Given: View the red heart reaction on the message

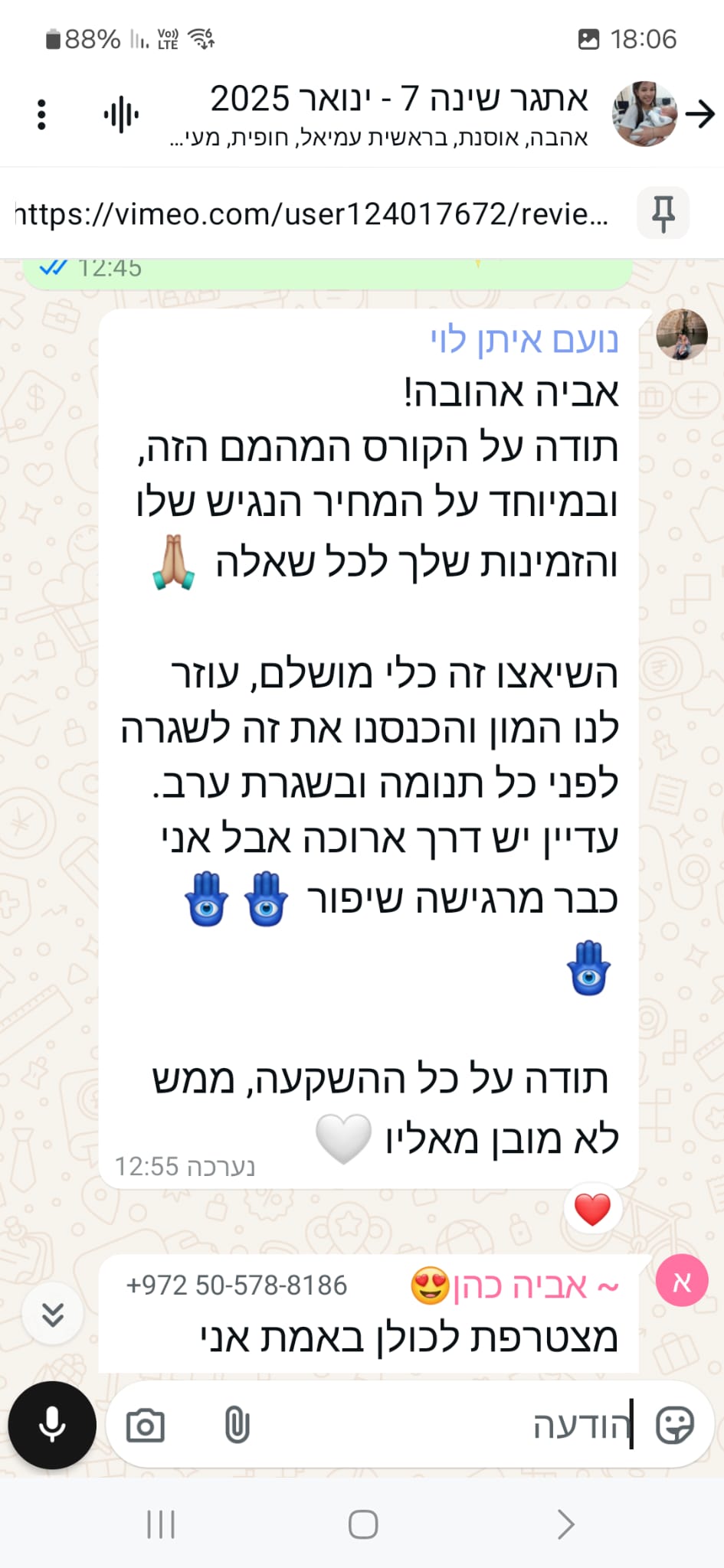Looking at the screenshot, I should coord(592,1210).
